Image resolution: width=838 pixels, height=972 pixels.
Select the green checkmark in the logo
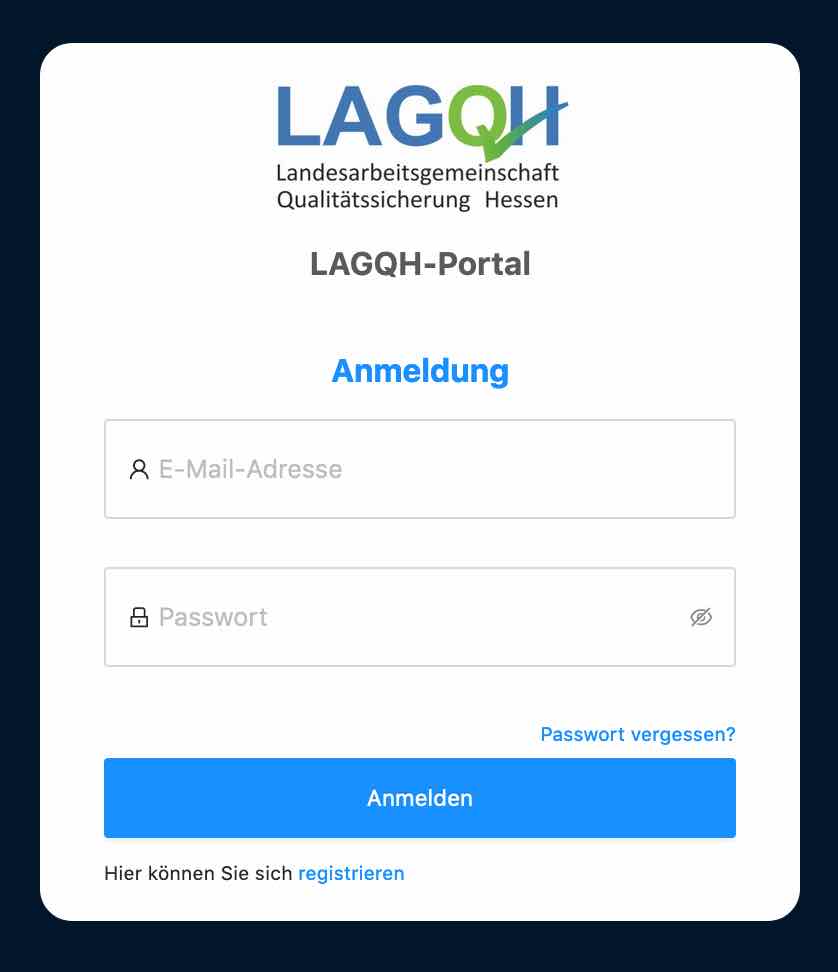coord(502,140)
